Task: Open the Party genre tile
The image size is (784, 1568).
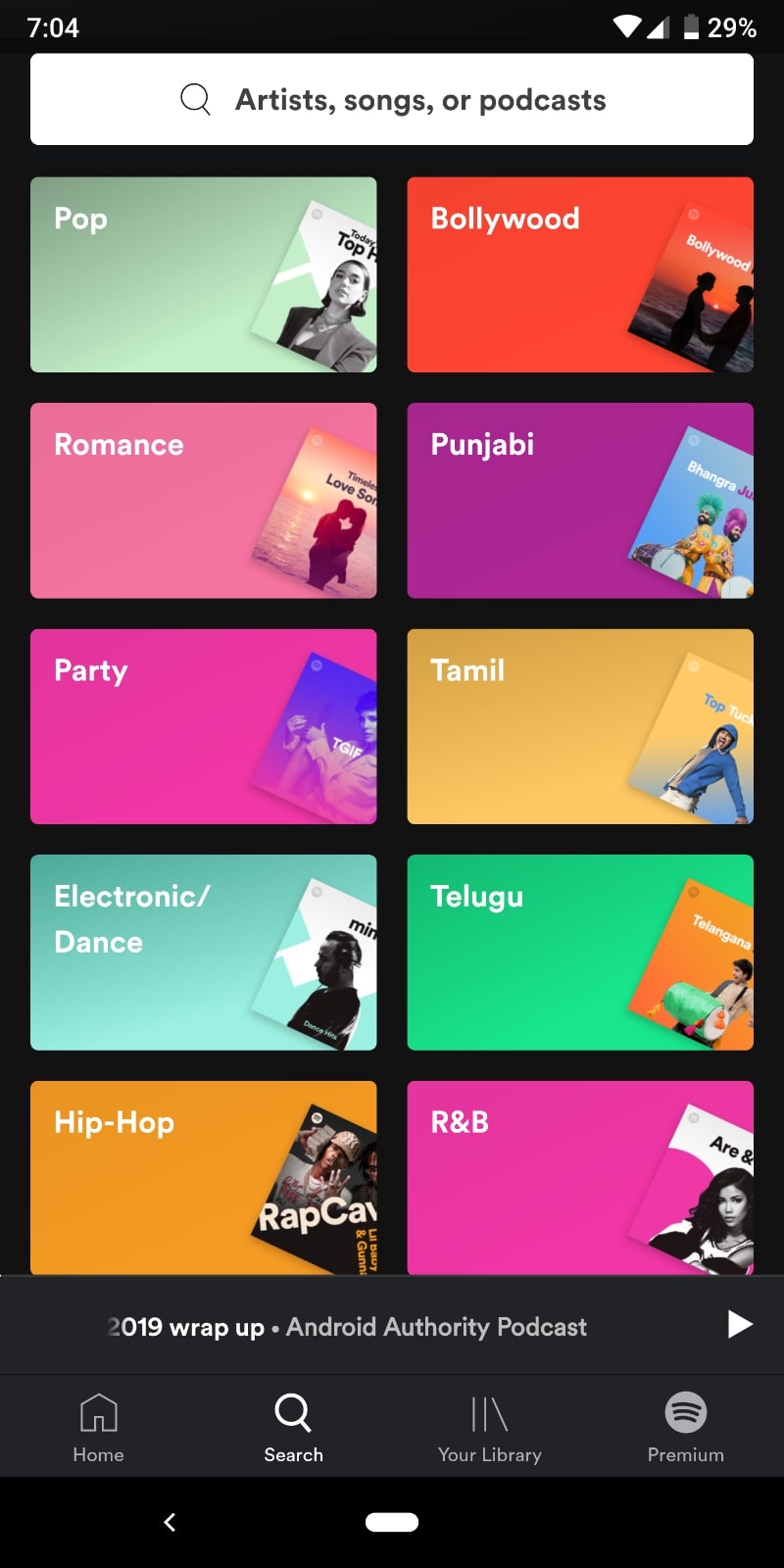Action: (x=204, y=726)
